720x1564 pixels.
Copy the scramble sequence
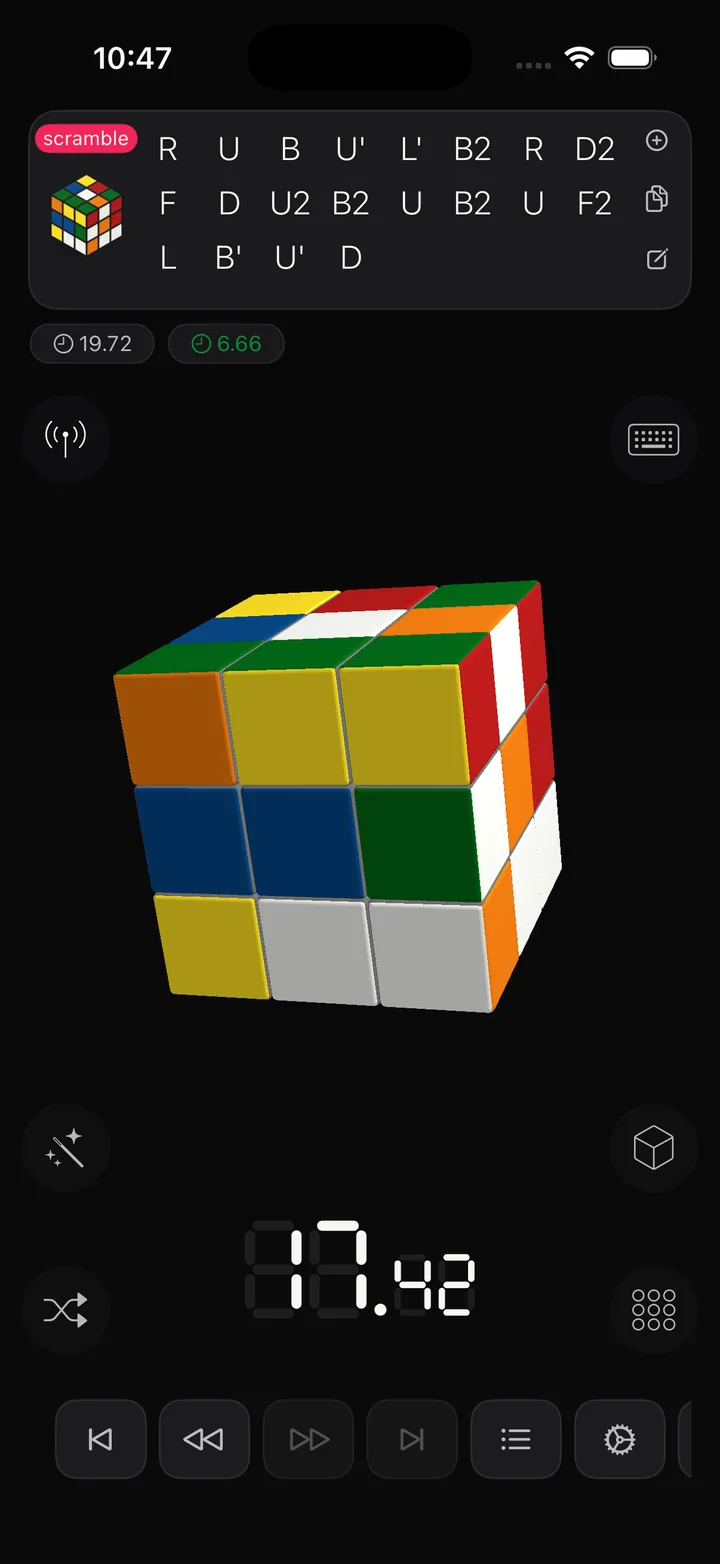(x=656, y=199)
